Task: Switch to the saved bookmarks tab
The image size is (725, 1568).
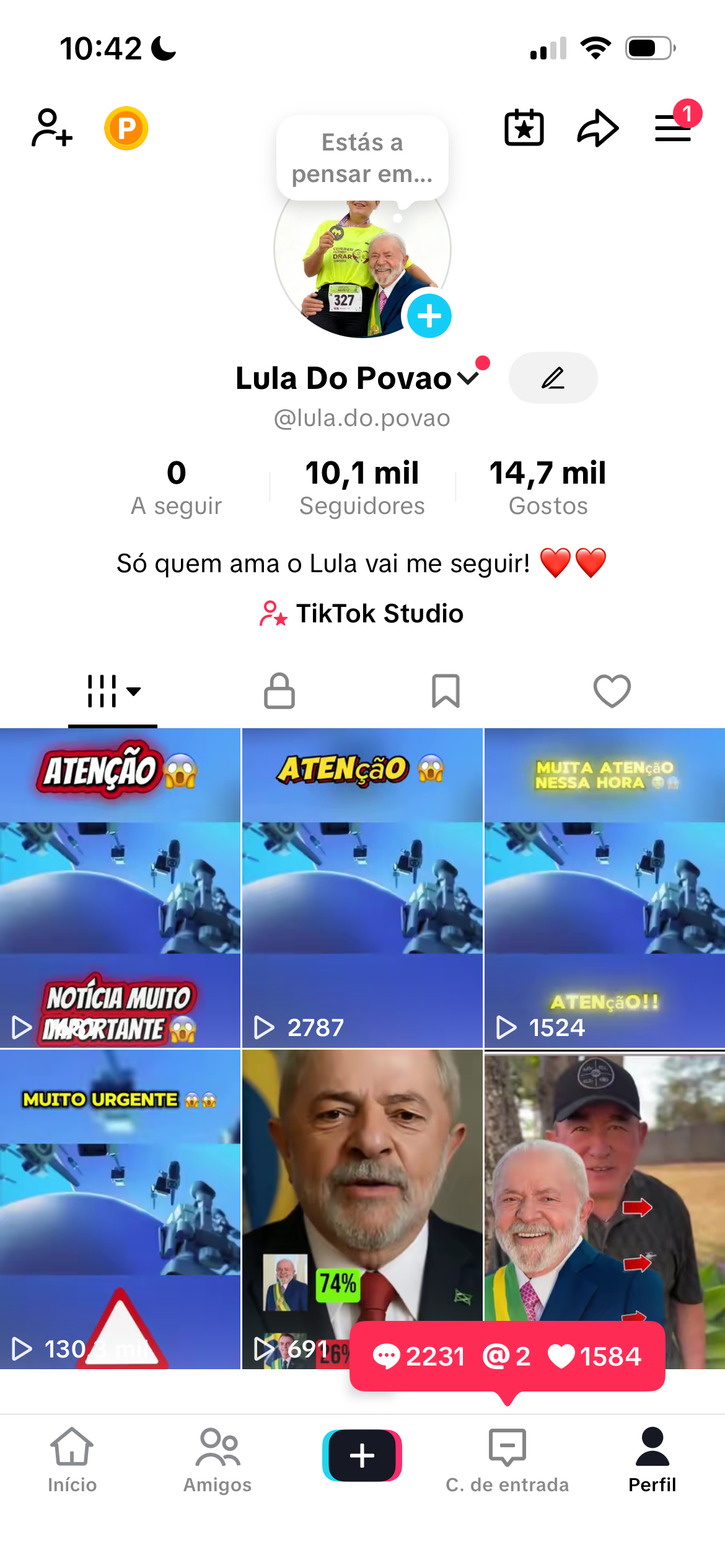Action: point(446,690)
